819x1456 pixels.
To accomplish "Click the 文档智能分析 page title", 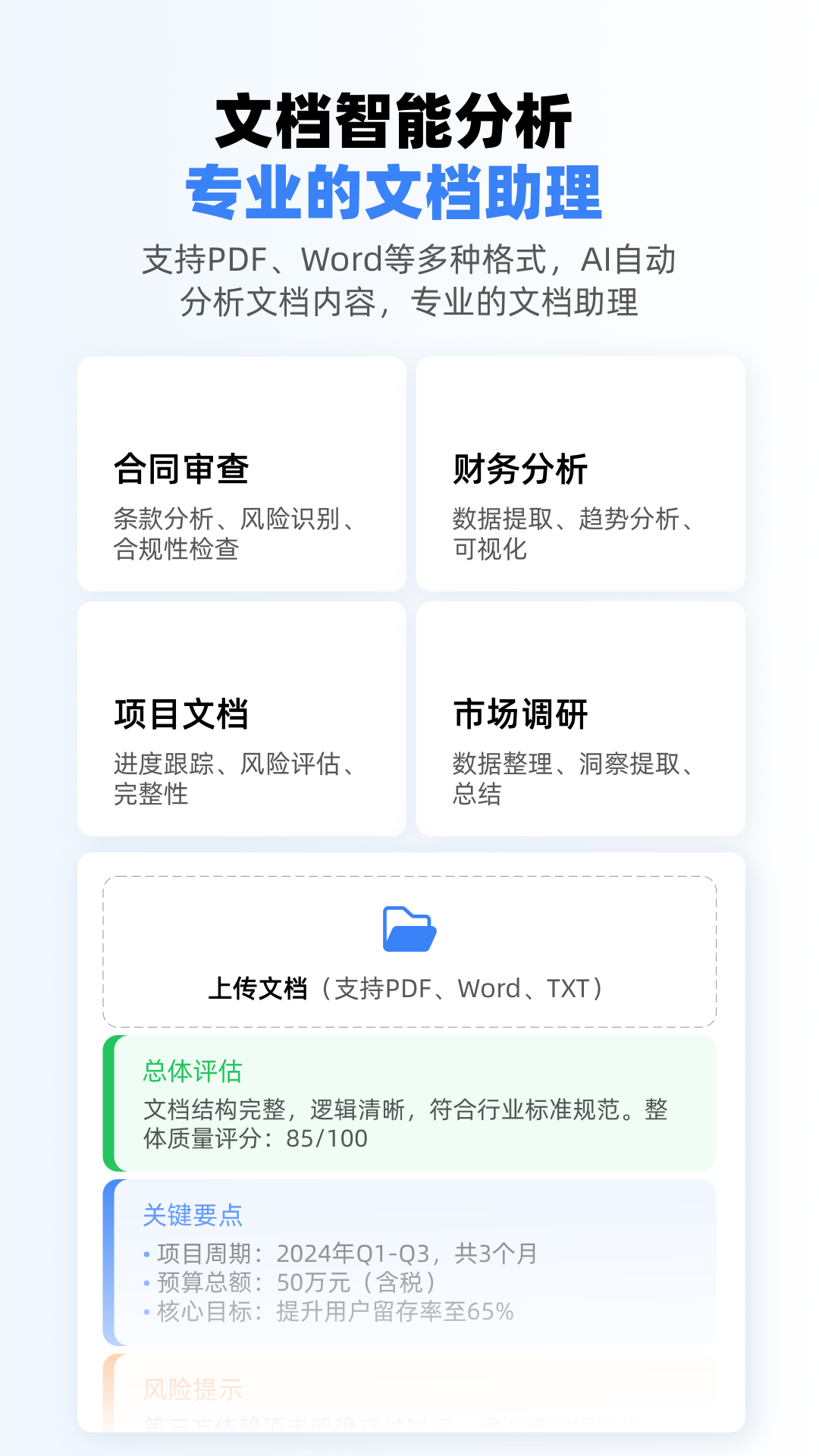I will [409, 120].
